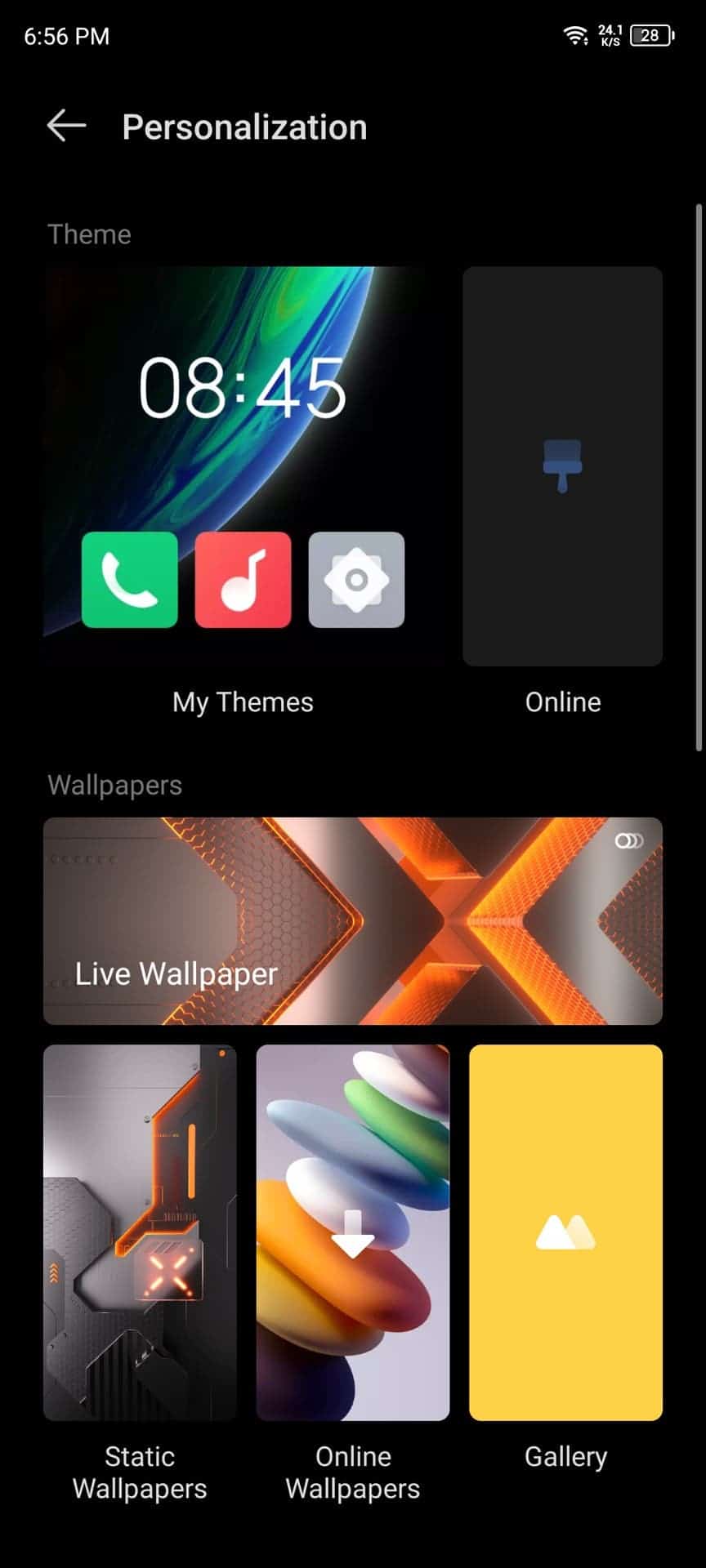This screenshot has width=706, height=1568.
Task: Open Online Wallpapers
Action: tap(353, 1232)
